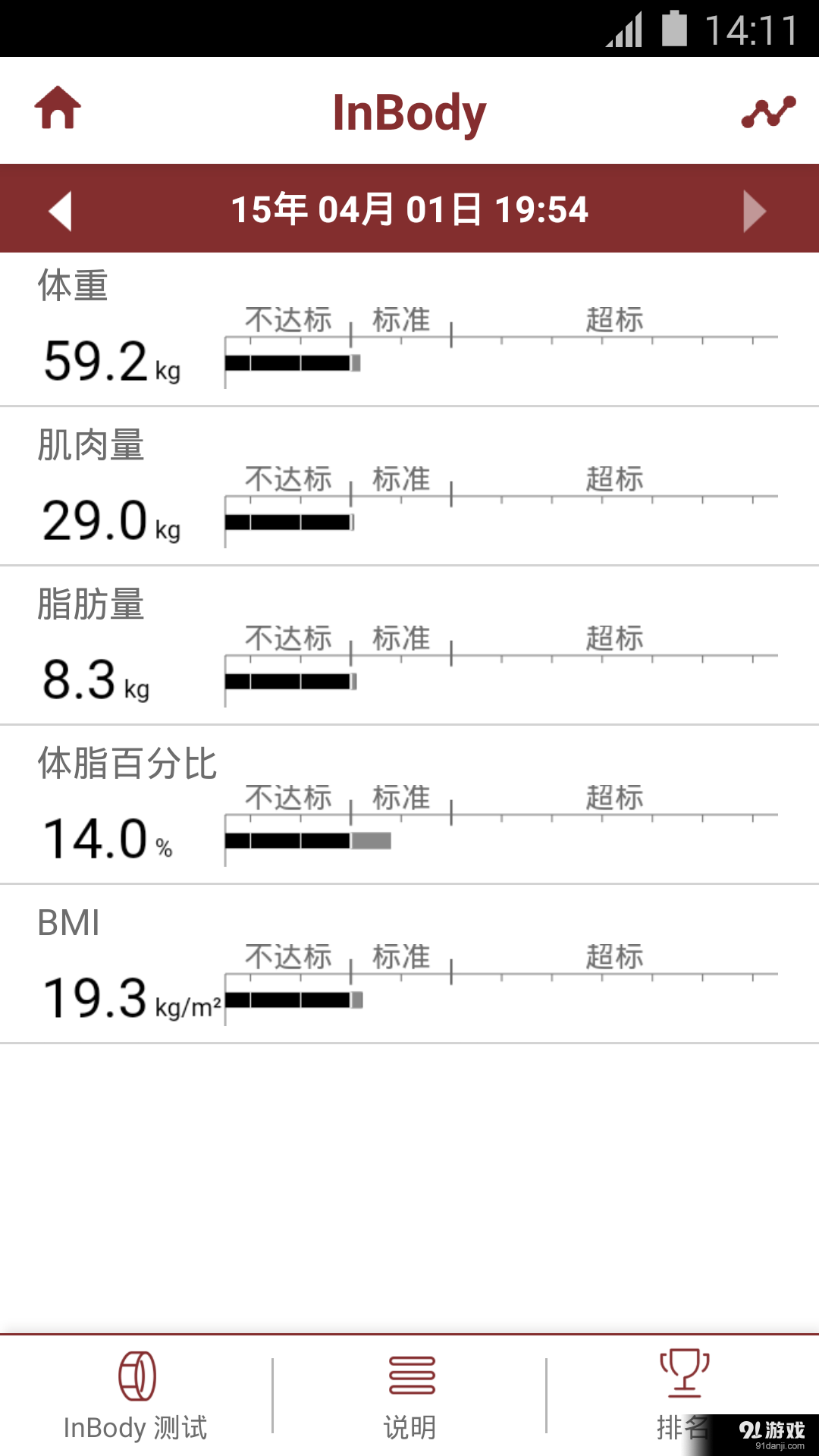819x1456 pixels.
Task: Tap the 肌肉量 muscle mass bar
Action: (x=288, y=522)
